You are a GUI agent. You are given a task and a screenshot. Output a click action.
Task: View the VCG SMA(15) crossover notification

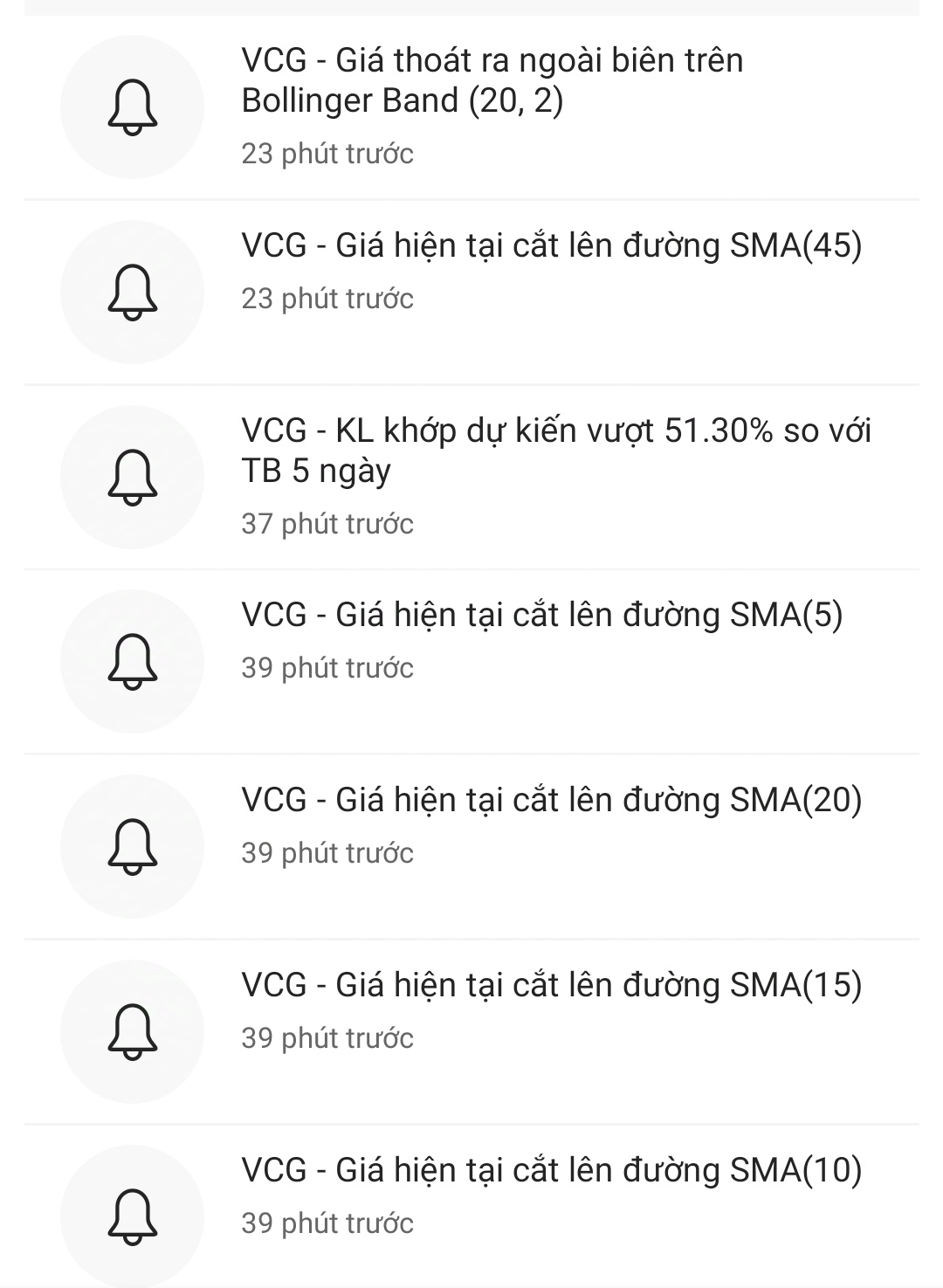pos(551,986)
